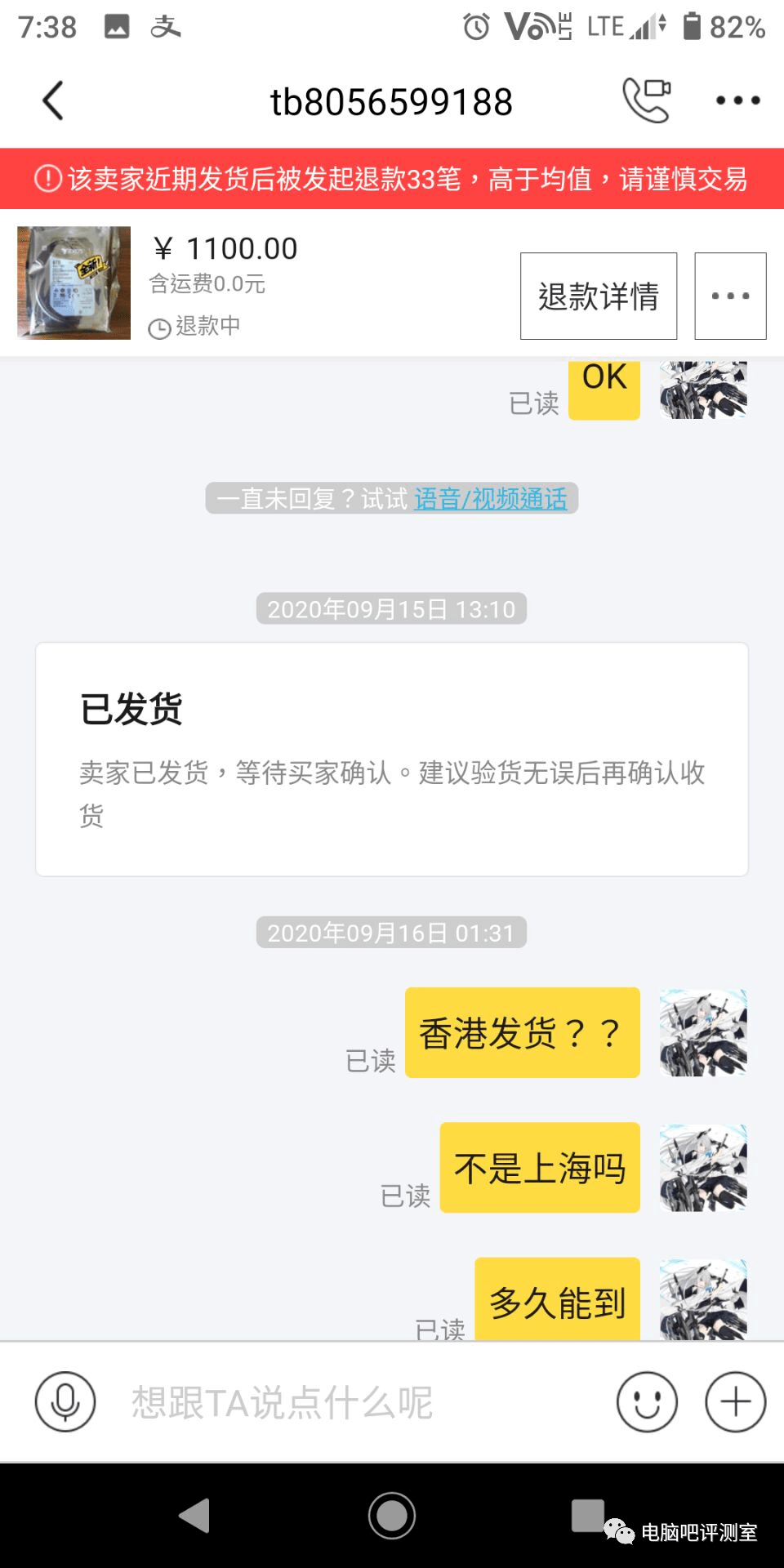Open more order actions via ellipsis button
Screen dimensions: 784x1568
730,296
